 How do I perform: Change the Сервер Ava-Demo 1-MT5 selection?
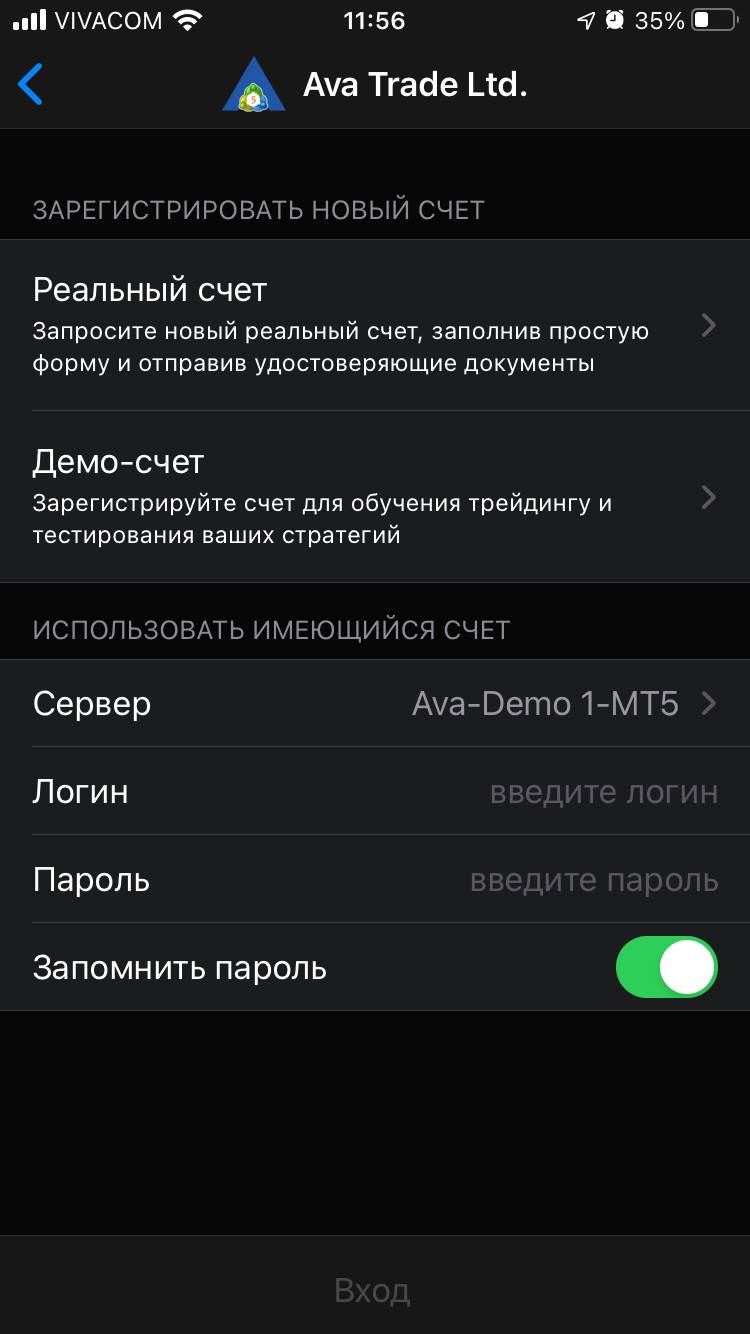point(375,703)
